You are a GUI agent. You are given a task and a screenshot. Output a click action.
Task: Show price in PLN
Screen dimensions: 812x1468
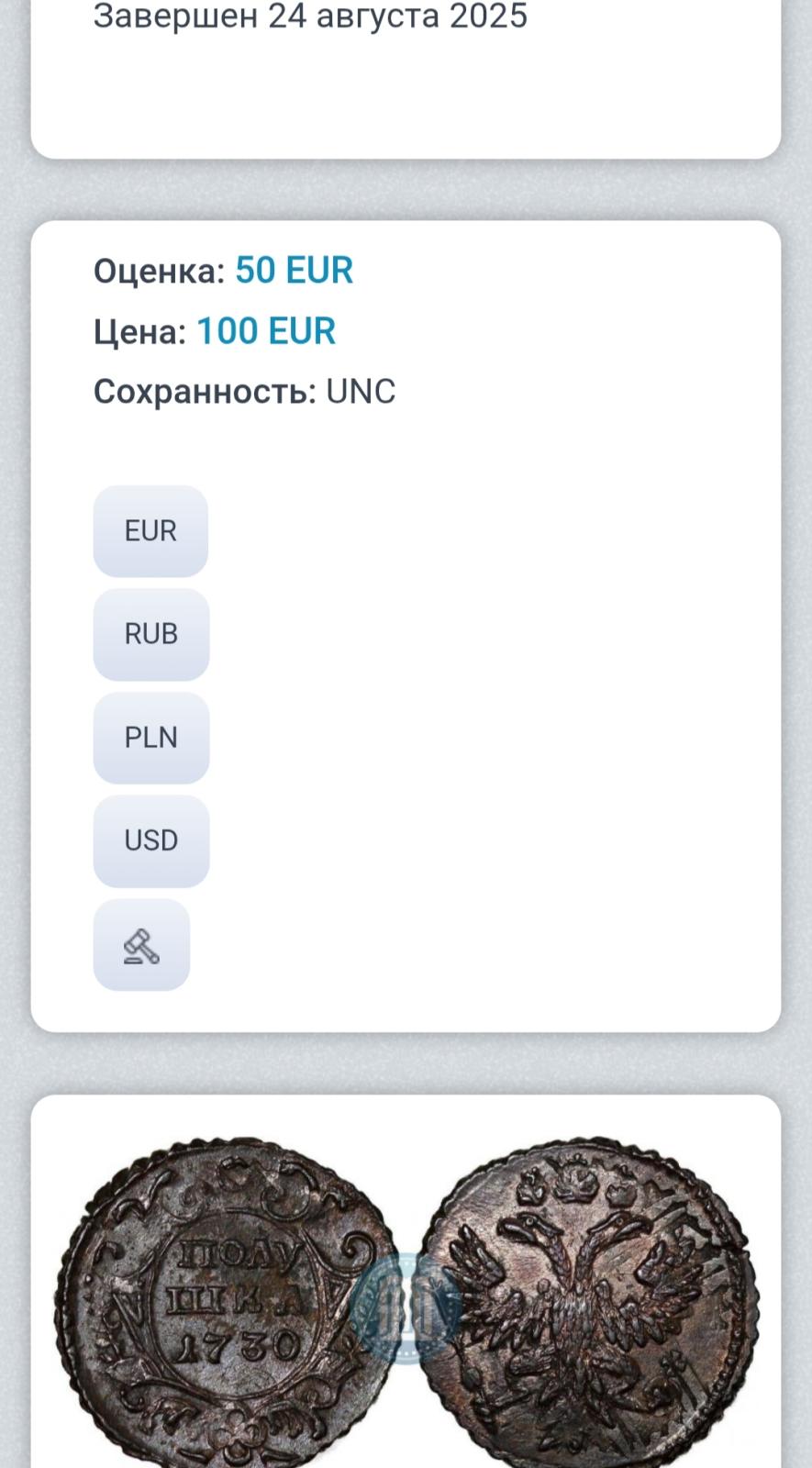pos(151,738)
